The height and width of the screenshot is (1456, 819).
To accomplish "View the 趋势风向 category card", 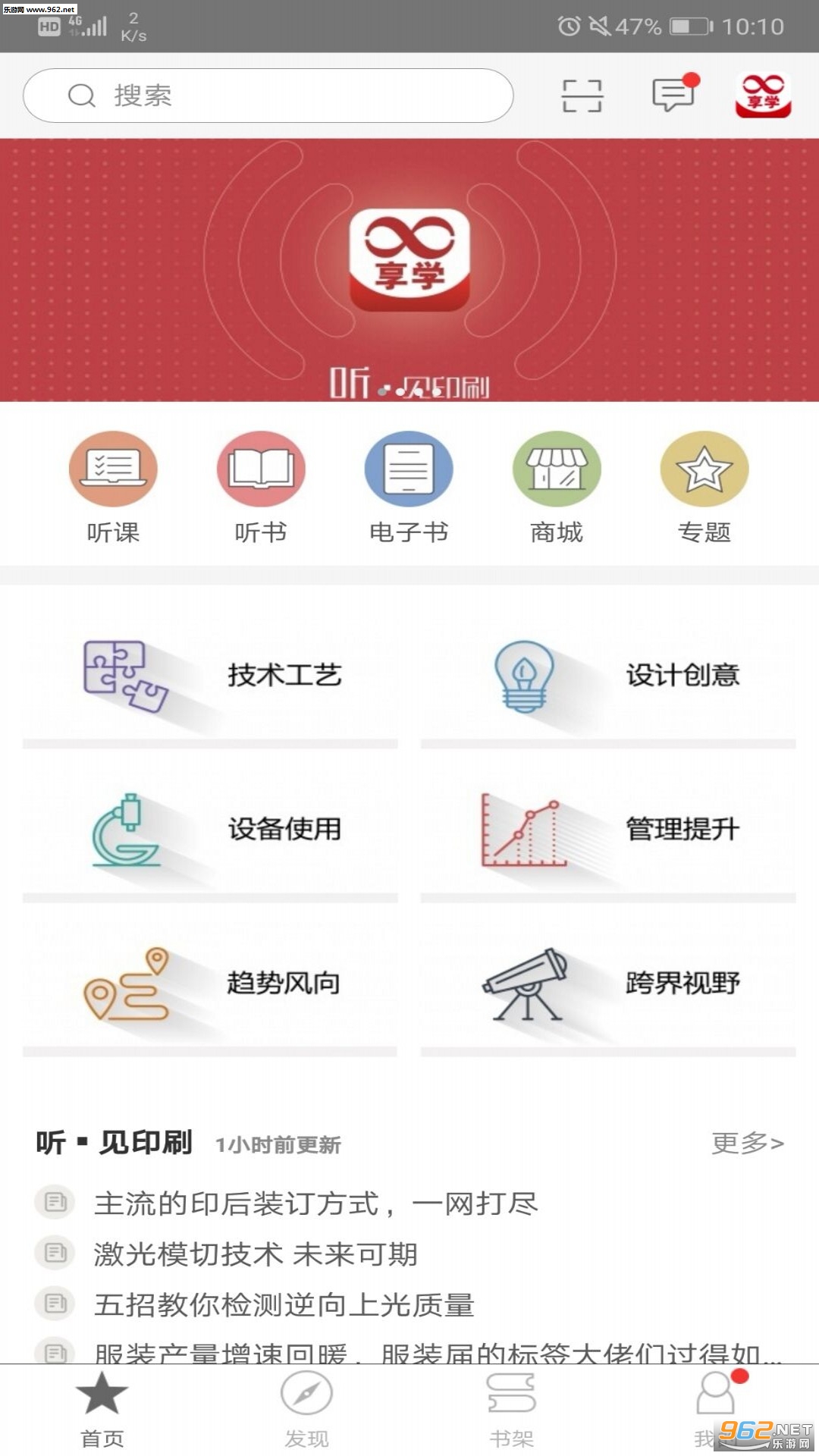I will pos(210,983).
